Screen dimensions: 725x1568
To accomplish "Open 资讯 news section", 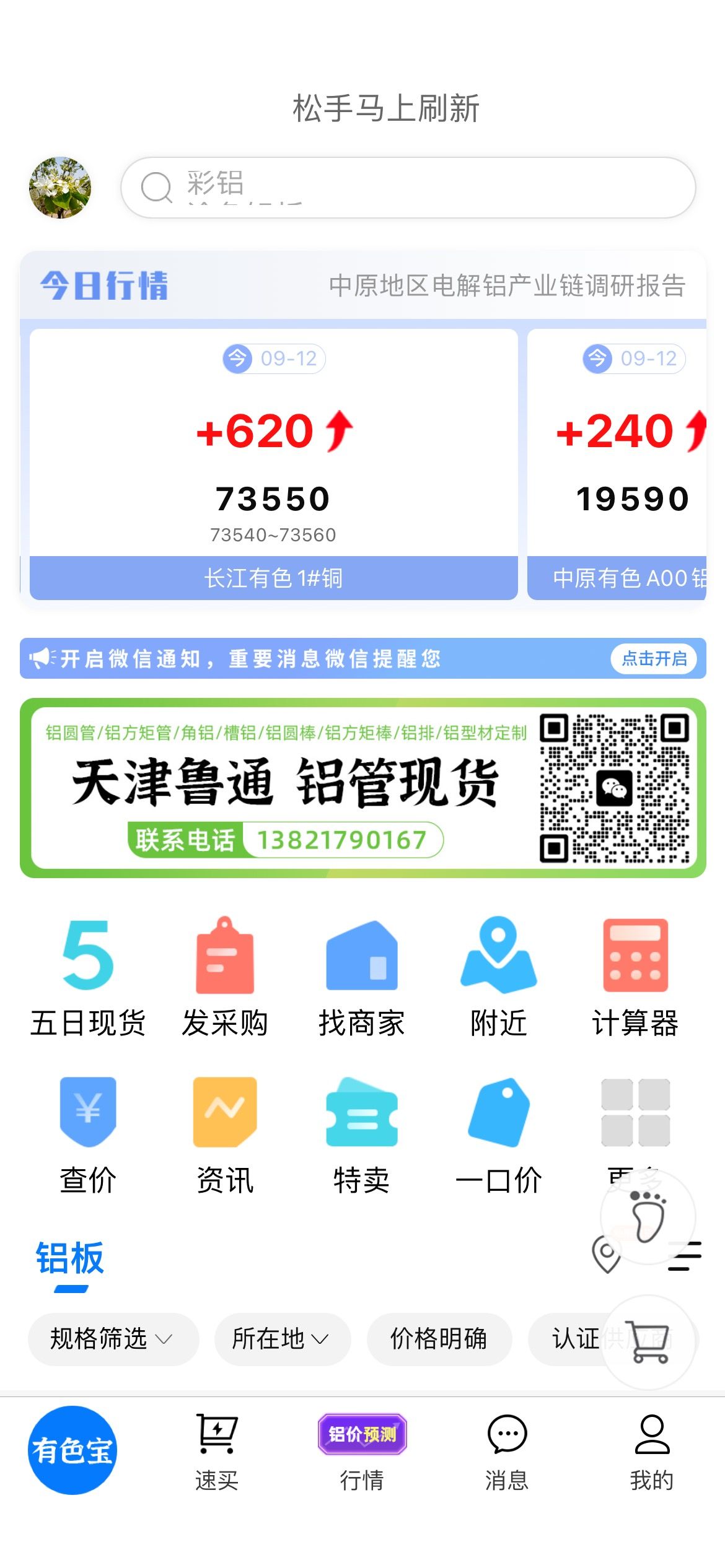I will click(225, 1136).
